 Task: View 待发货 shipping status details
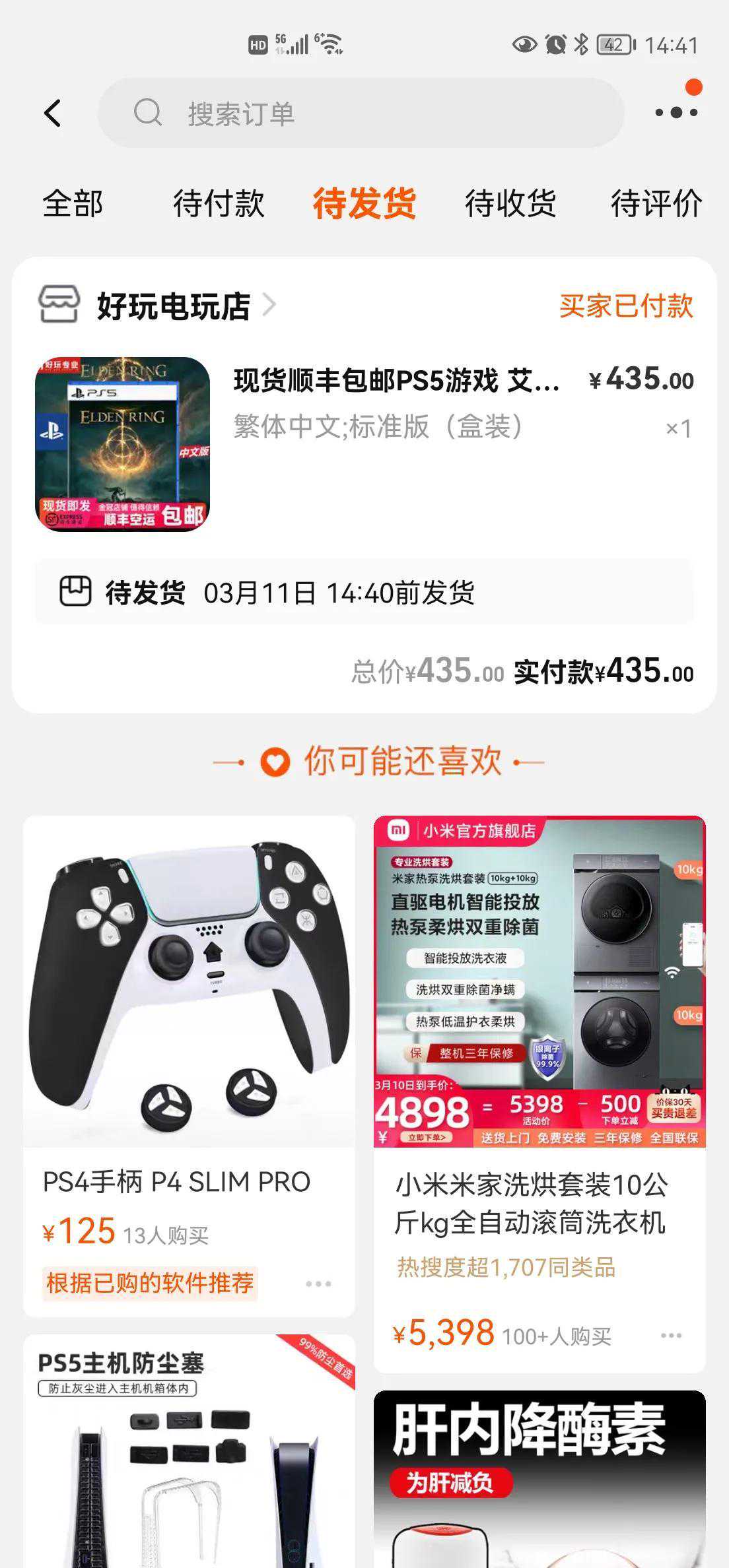tap(364, 592)
